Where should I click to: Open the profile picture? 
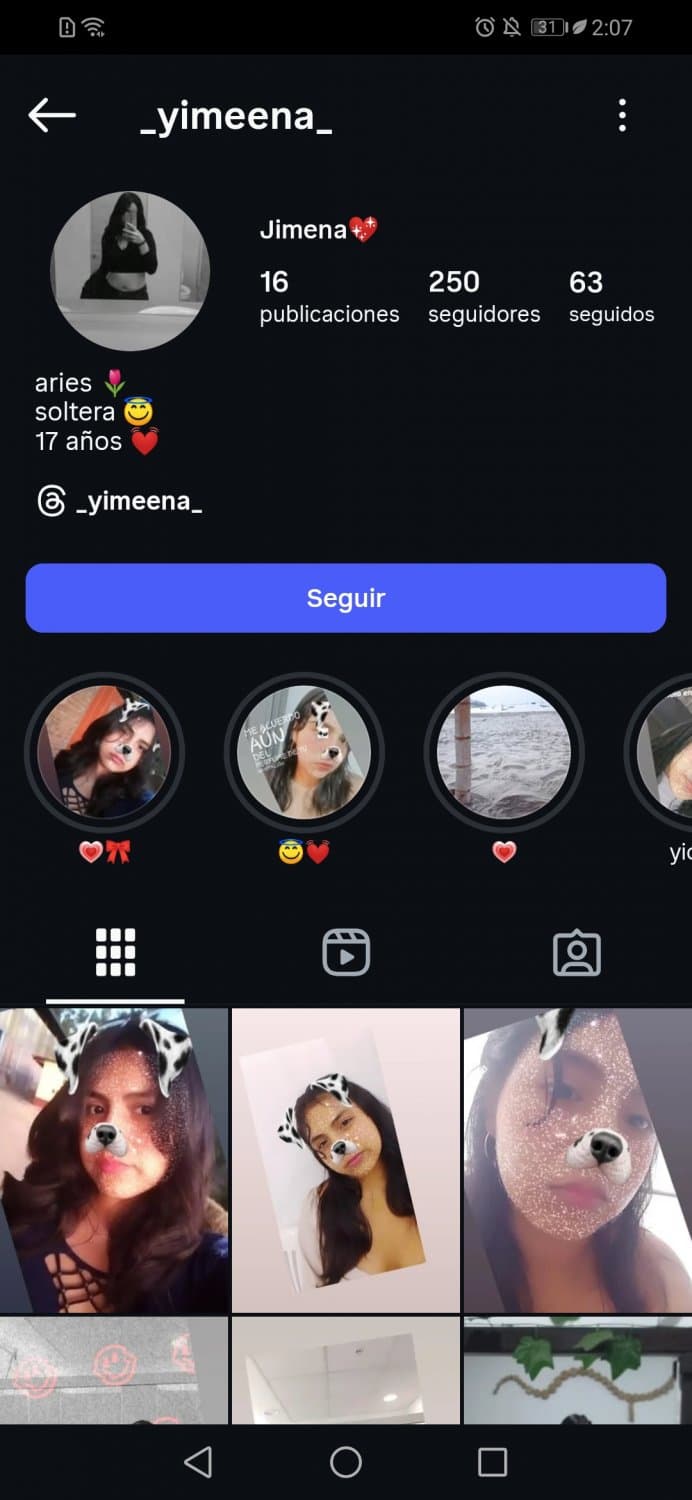130,271
